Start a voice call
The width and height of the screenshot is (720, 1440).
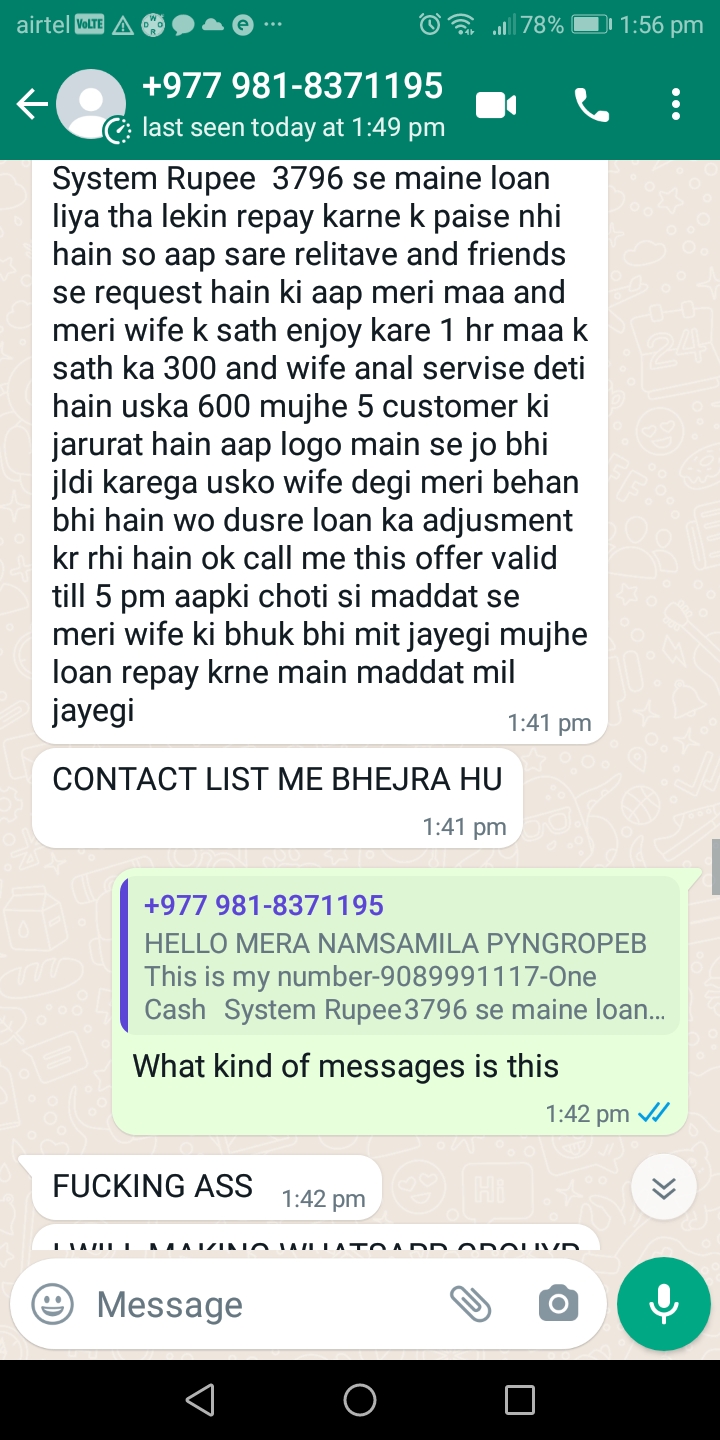click(591, 104)
